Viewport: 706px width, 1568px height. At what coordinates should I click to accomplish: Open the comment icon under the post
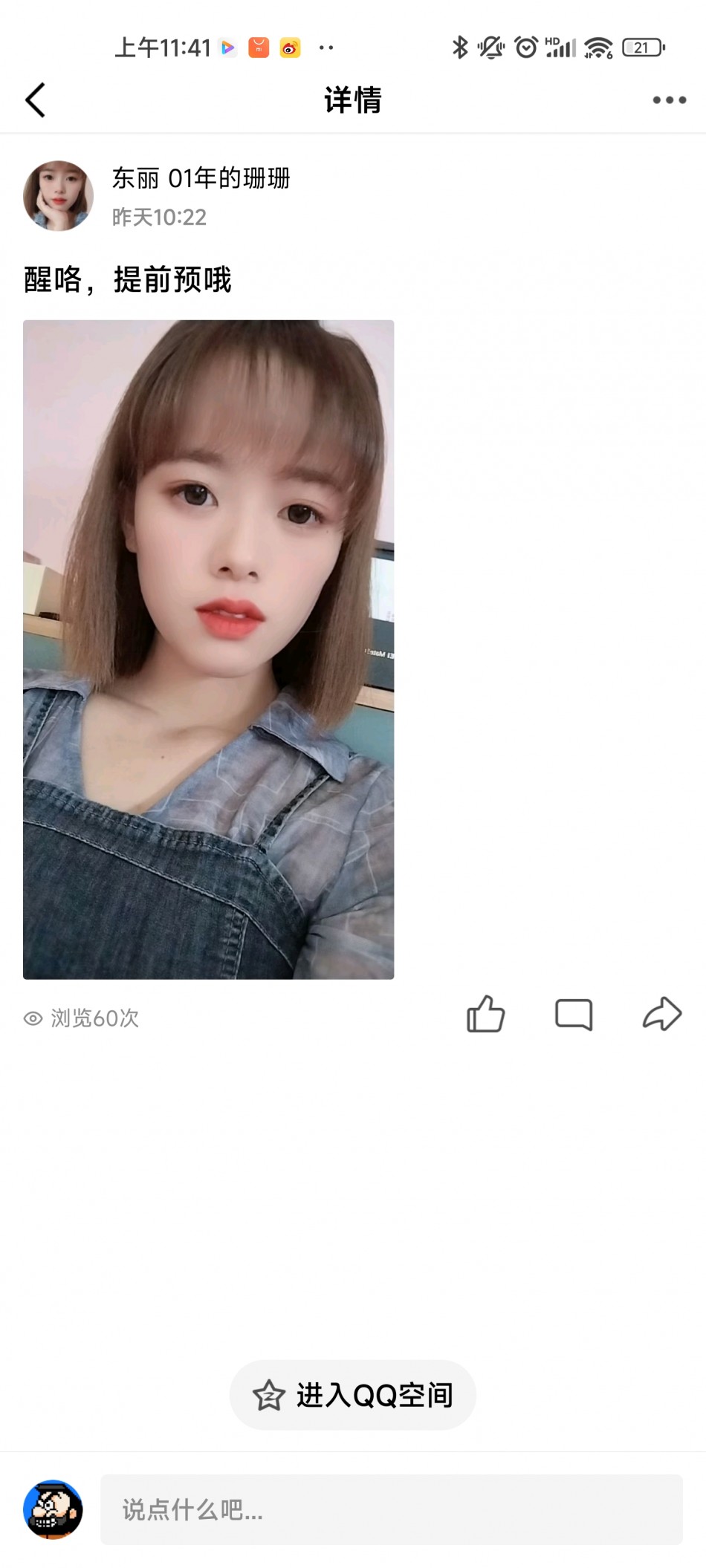click(574, 1015)
